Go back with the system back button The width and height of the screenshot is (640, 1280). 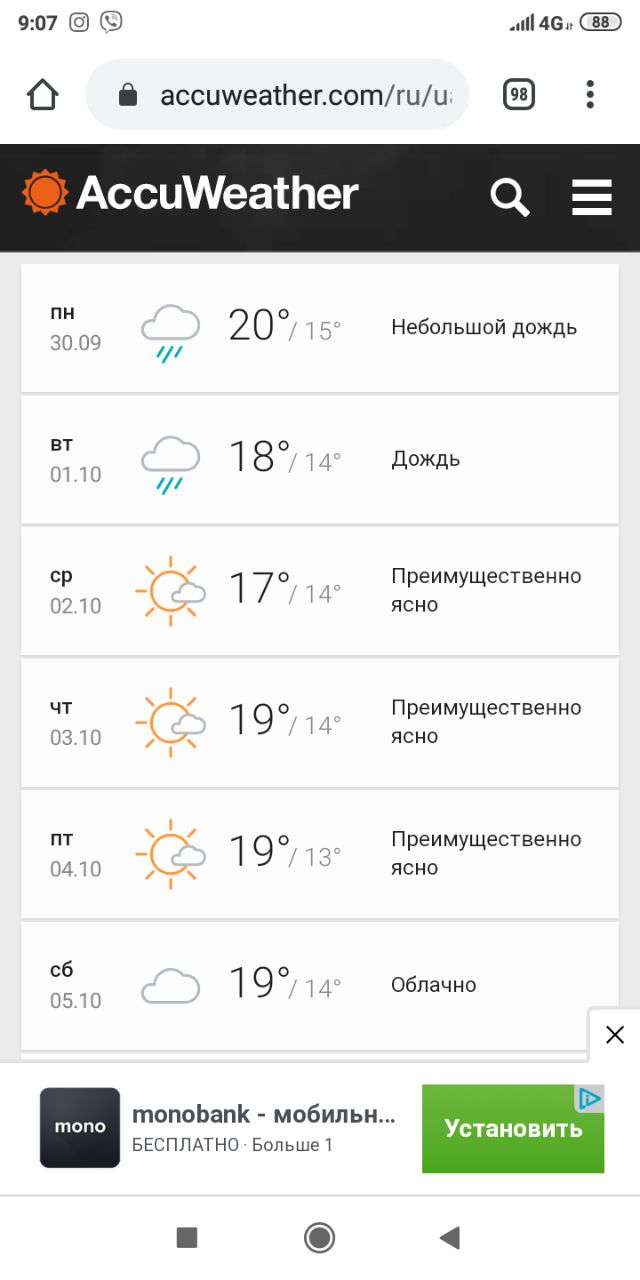pos(449,1238)
